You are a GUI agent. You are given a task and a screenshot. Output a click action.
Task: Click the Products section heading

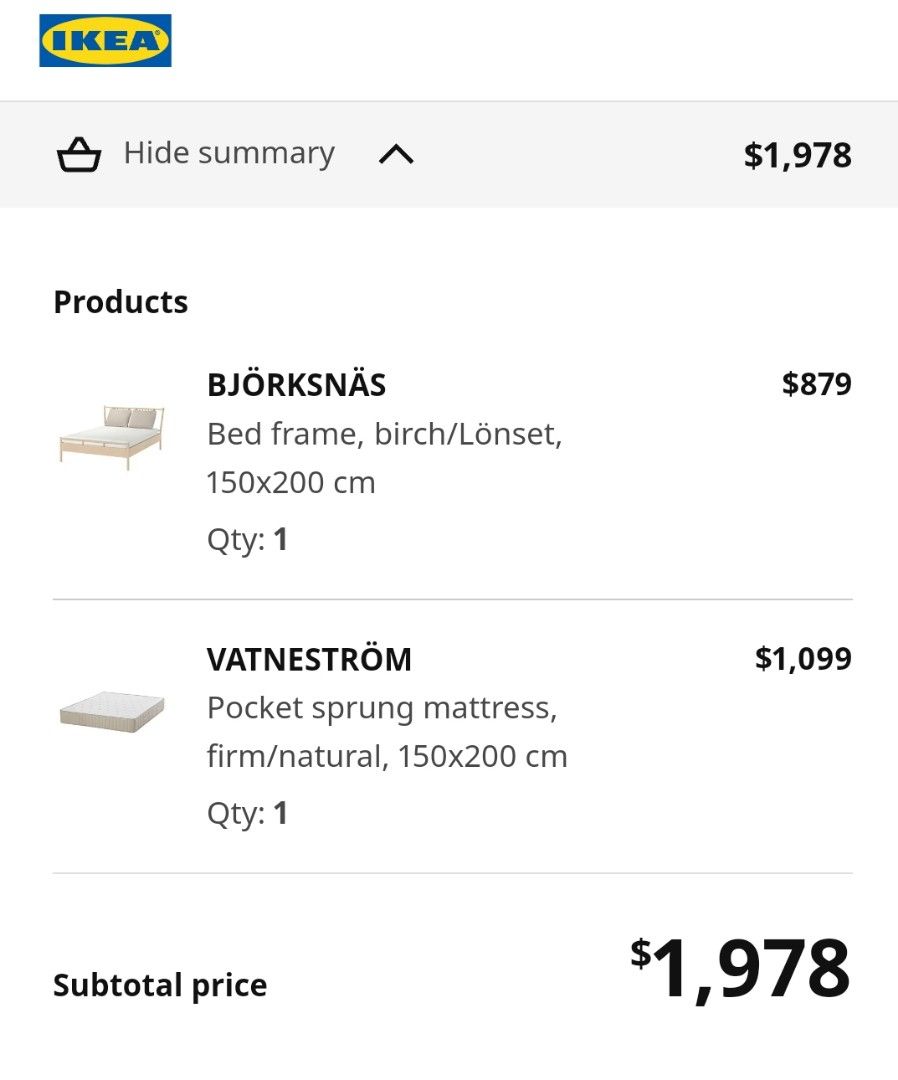121,301
